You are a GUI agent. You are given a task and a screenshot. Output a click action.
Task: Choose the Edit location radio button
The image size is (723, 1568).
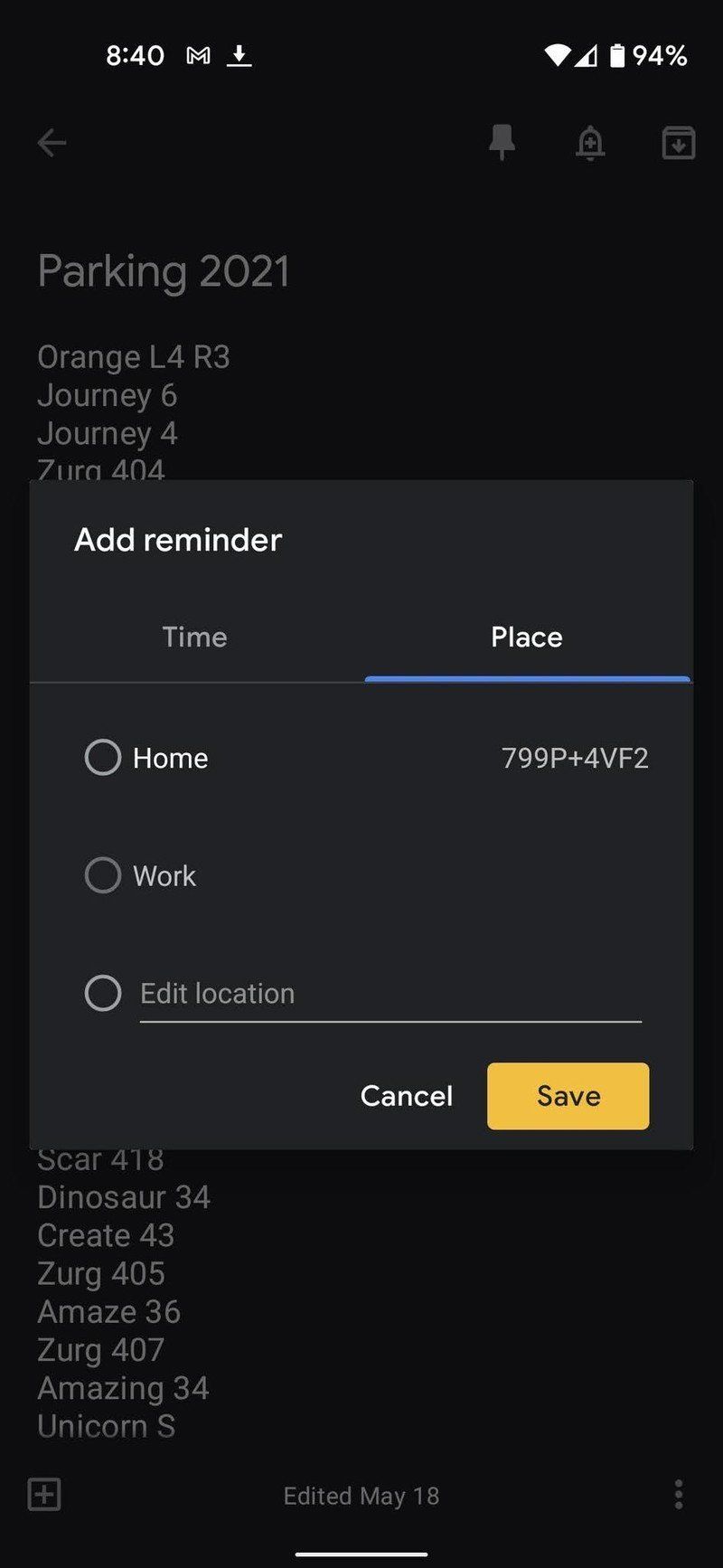(102, 993)
